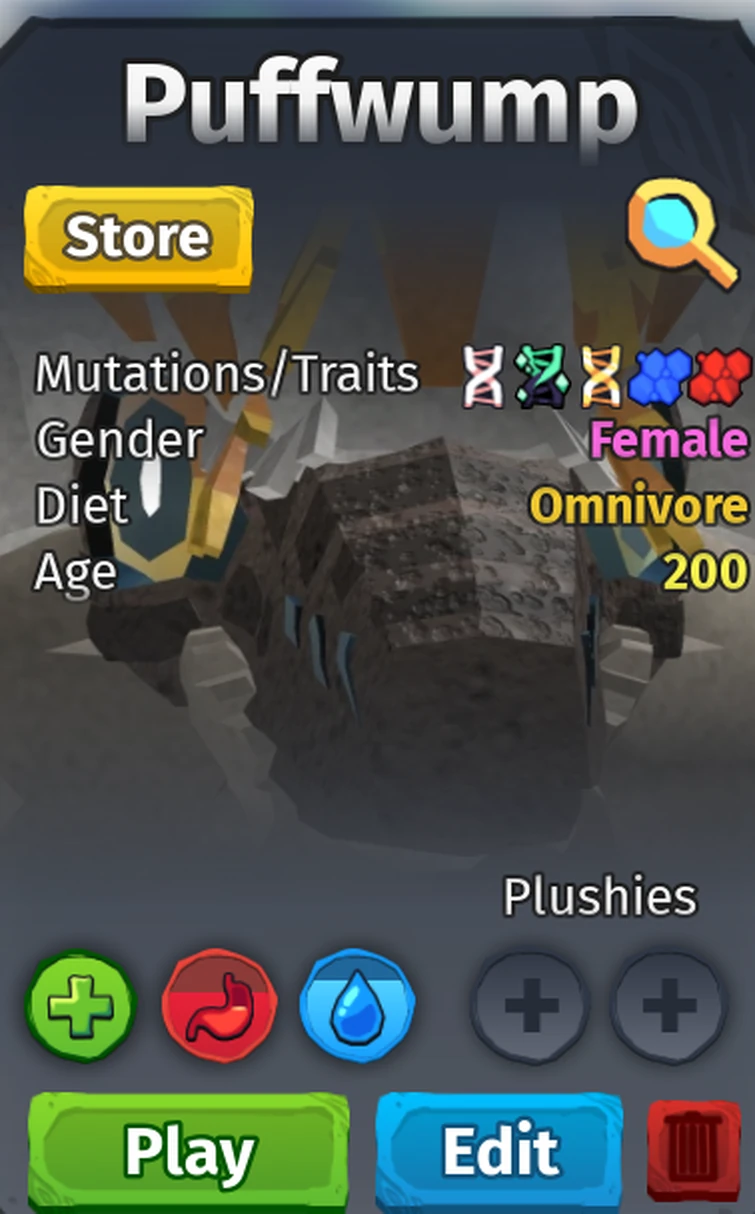Delete Puffwump with the trash can

tap(693, 1150)
